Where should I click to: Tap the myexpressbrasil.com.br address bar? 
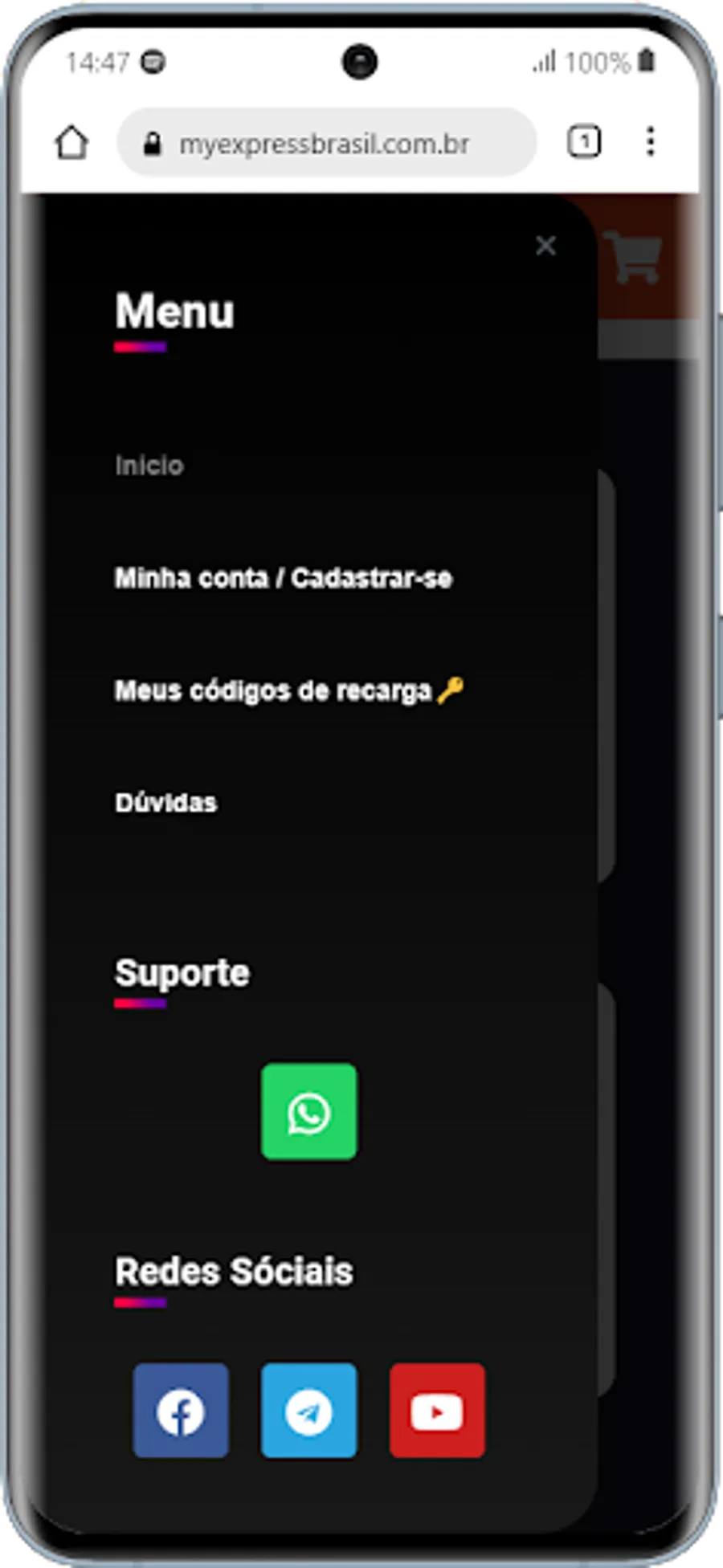(327, 143)
